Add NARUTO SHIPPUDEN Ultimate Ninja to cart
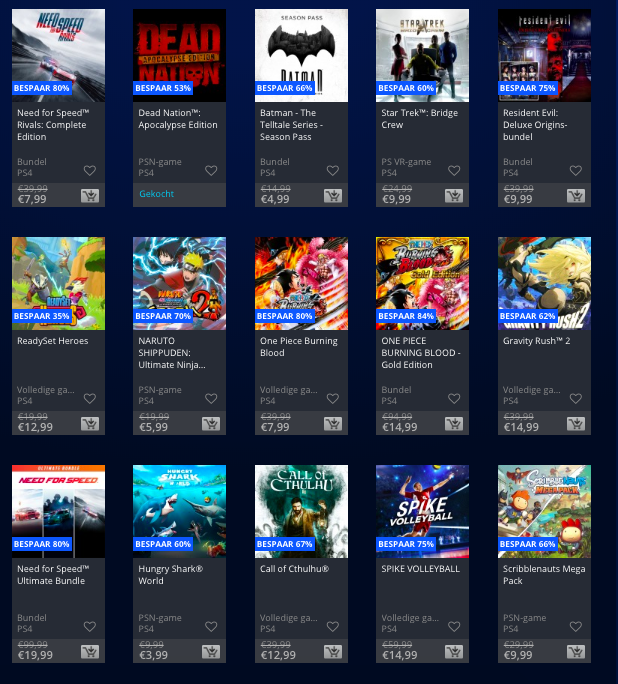 tap(211, 424)
